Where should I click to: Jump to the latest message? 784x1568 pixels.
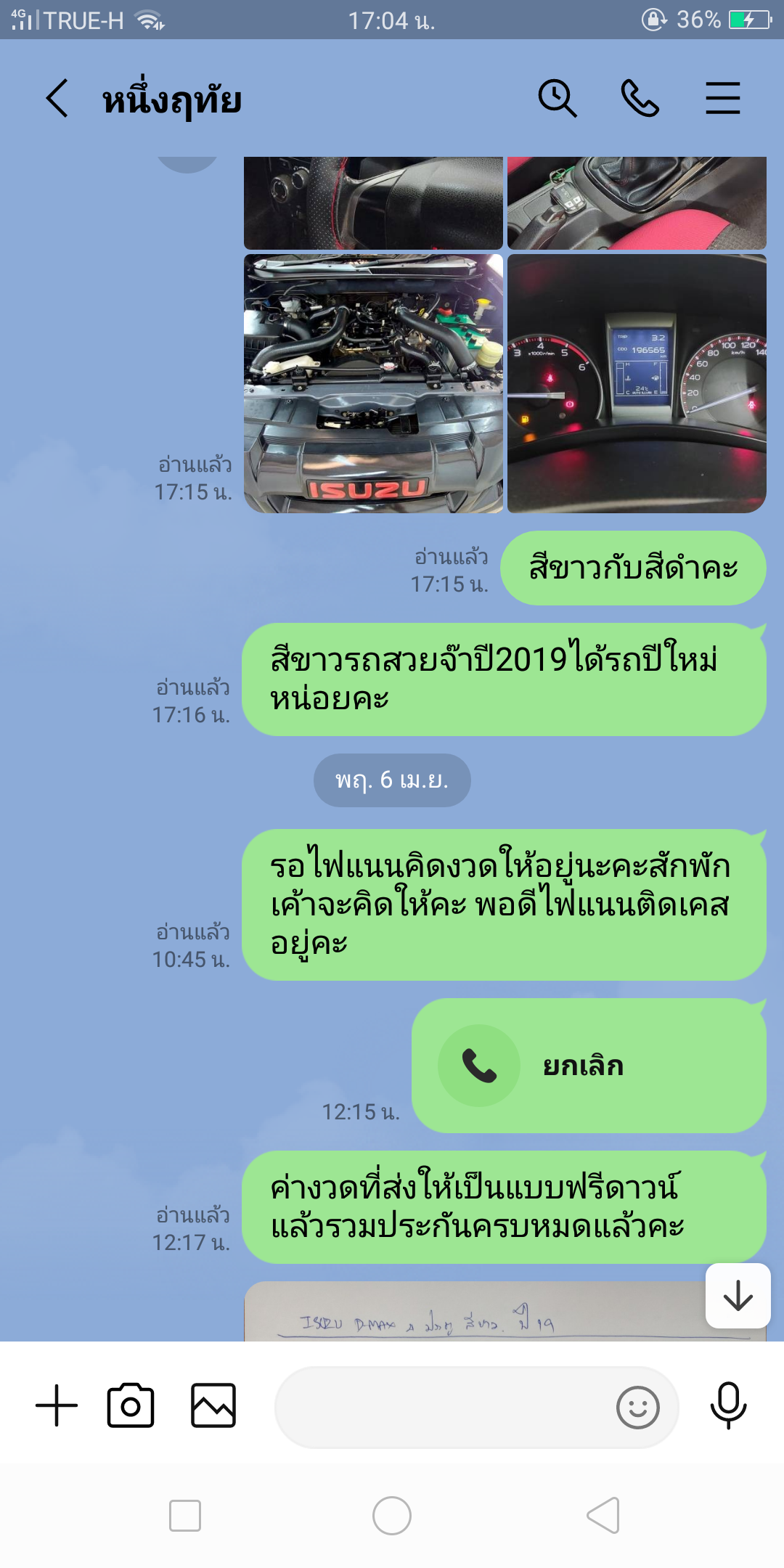coord(738,1296)
